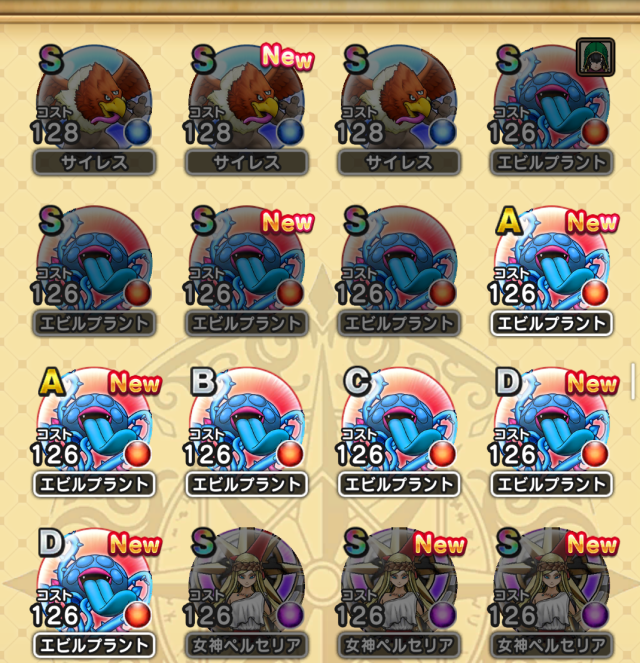Open the Sランク エビルプラント with character portrait
The height and width of the screenshot is (663, 640).
(551, 105)
